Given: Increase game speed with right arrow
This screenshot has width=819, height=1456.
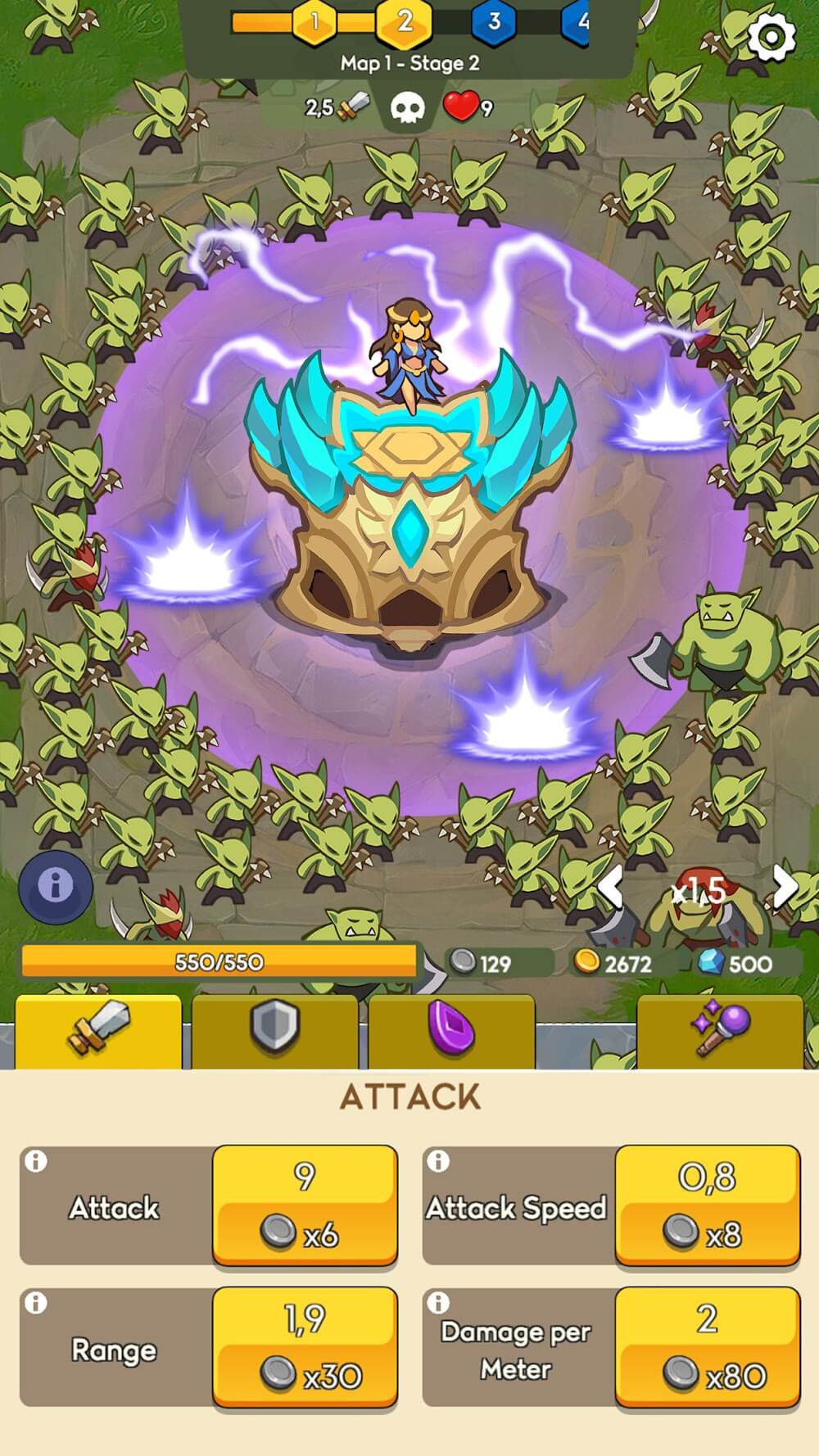Looking at the screenshot, I should tap(785, 887).
